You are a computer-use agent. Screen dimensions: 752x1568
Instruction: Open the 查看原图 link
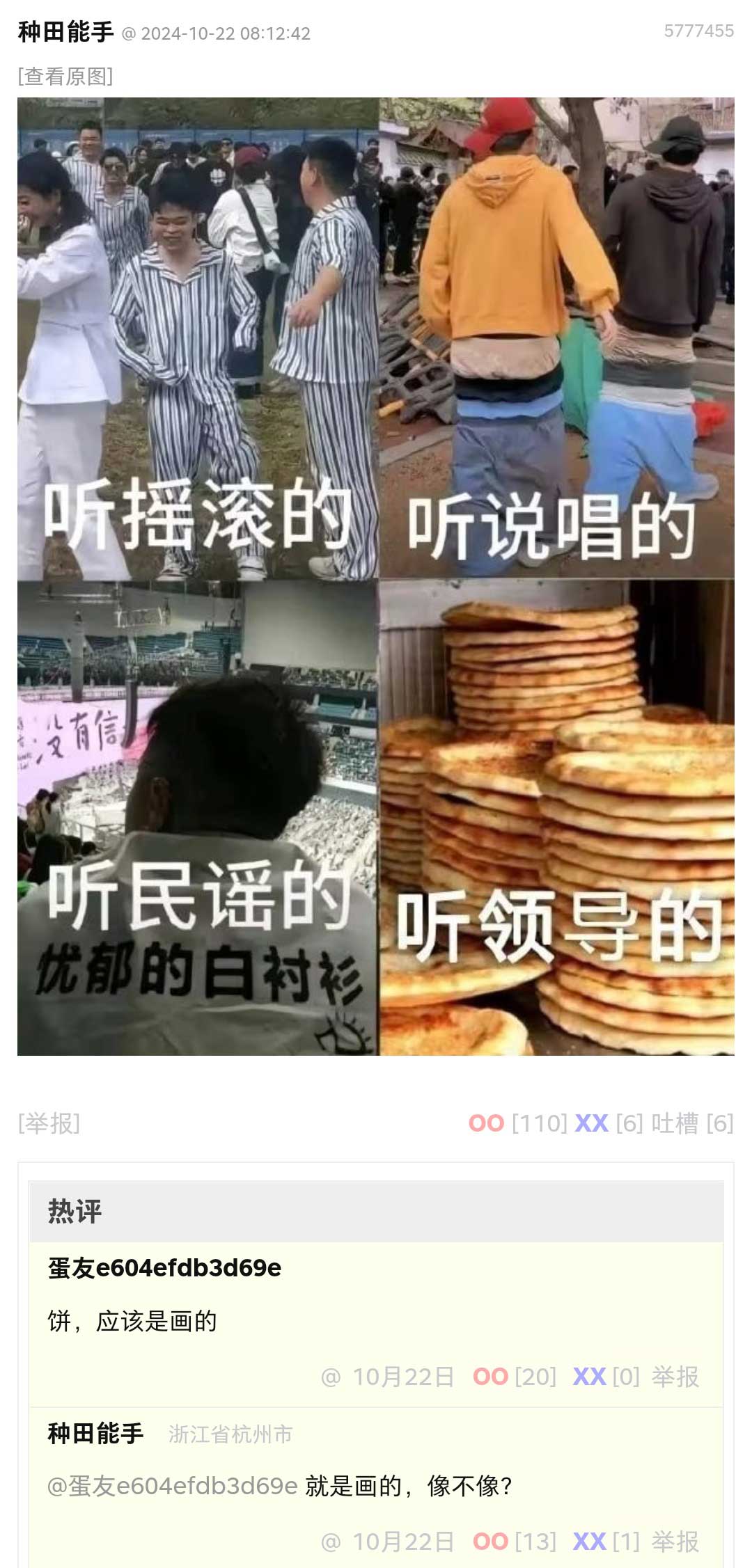(x=65, y=76)
